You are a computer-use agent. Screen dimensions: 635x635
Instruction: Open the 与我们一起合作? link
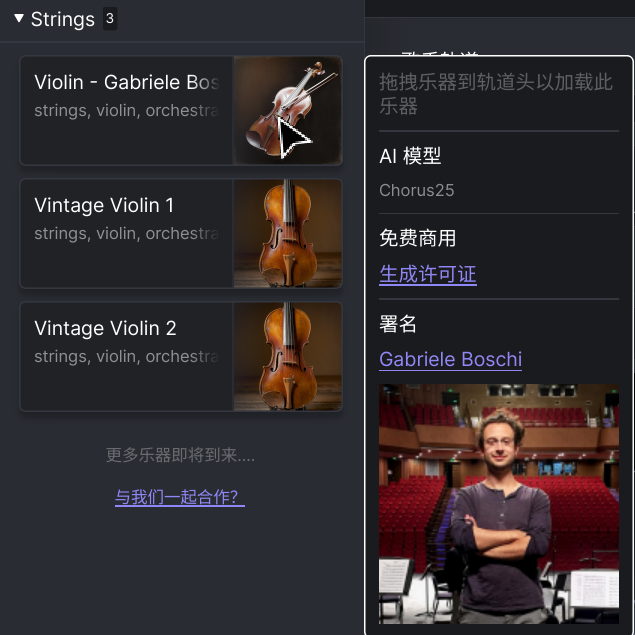pyautogui.click(x=180, y=497)
